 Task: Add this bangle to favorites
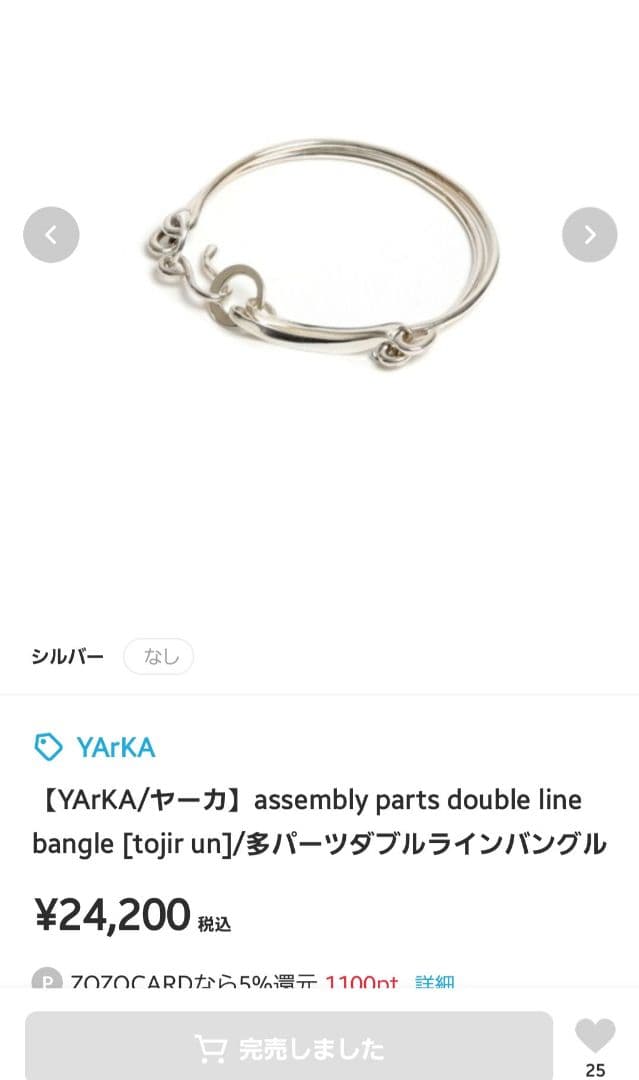(x=595, y=1036)
